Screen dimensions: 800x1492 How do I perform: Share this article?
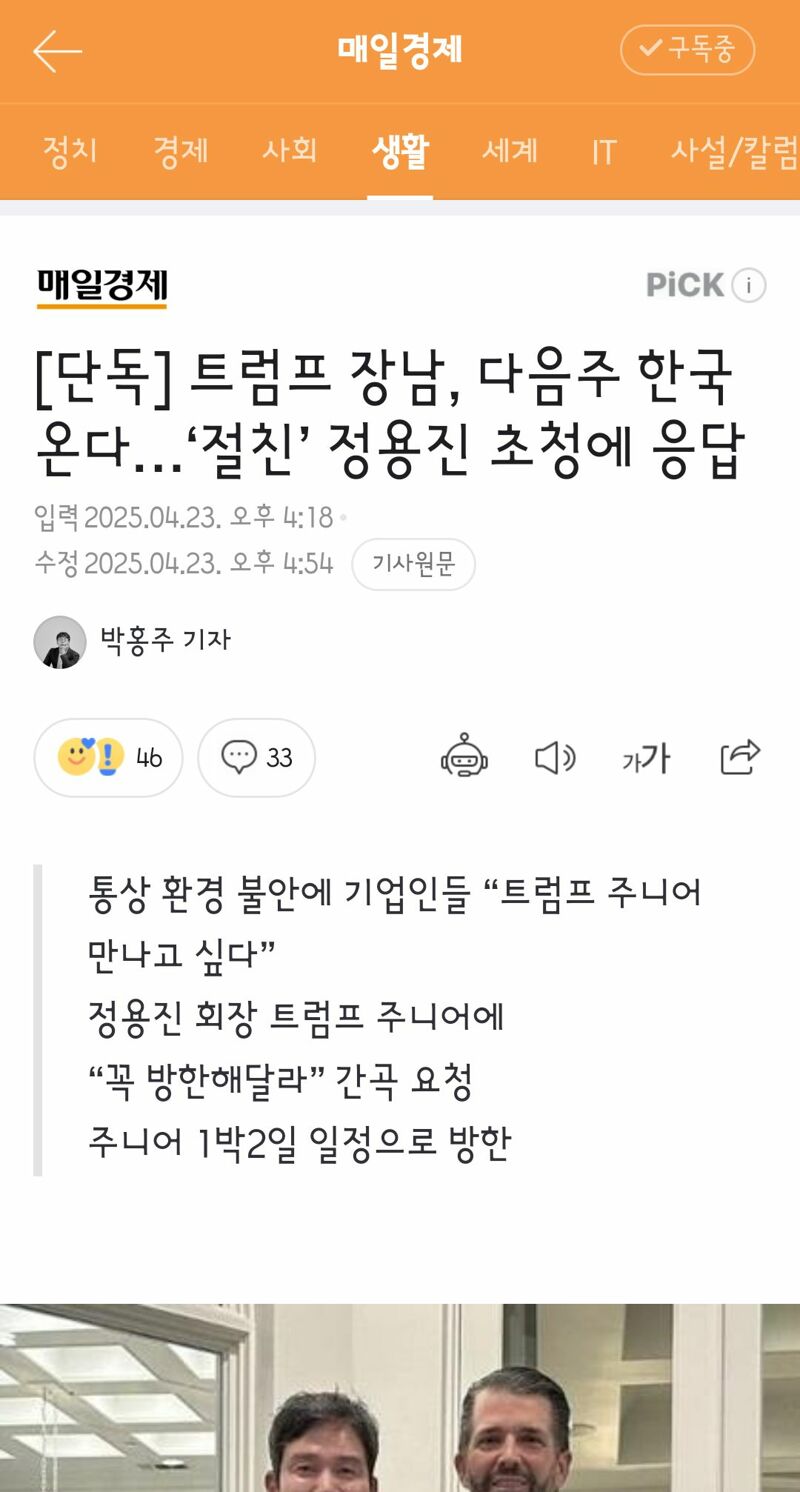click(x=740, y=758)
